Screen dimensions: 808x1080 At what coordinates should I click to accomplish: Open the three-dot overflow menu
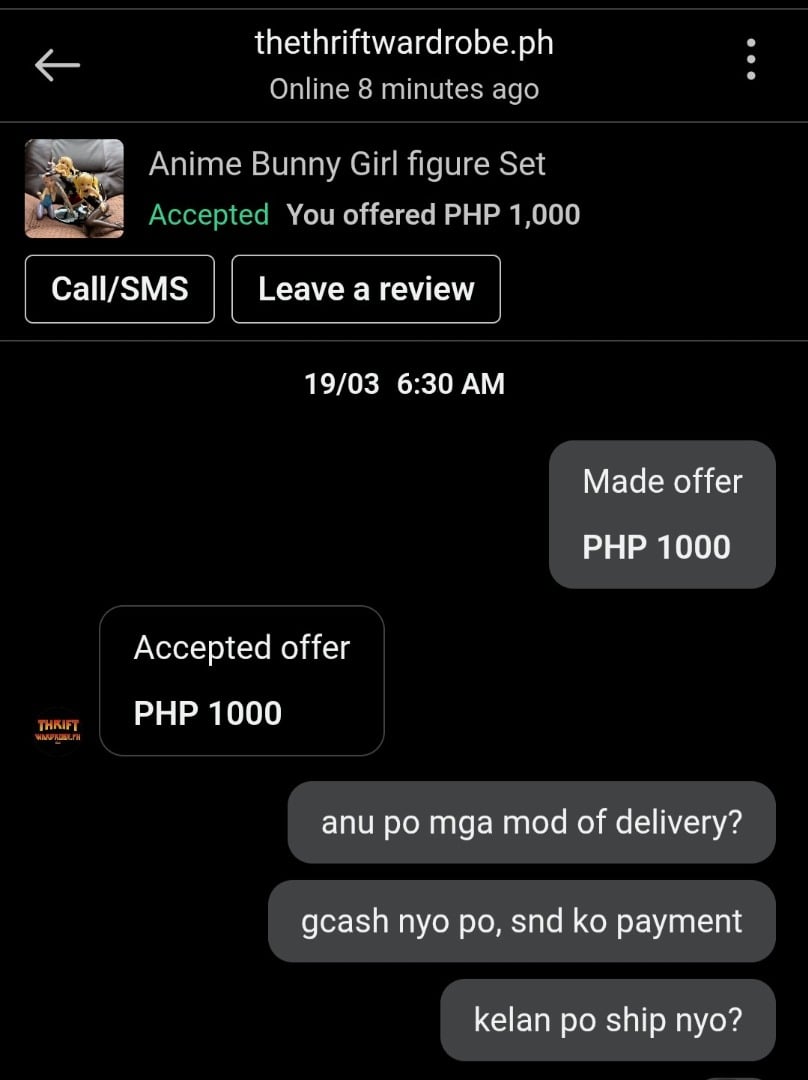[750, 60]
